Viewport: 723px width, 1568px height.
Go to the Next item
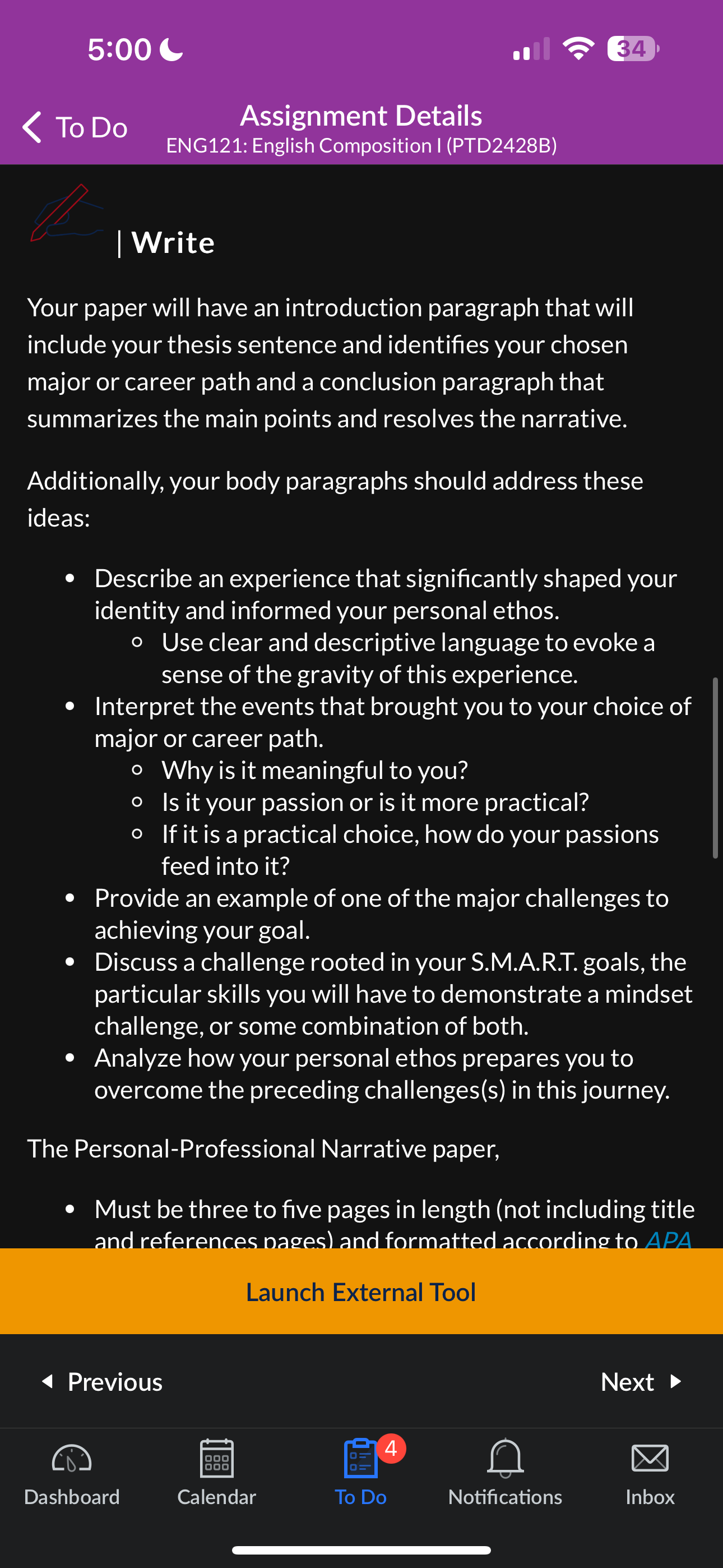click(x=641, y=1381)
